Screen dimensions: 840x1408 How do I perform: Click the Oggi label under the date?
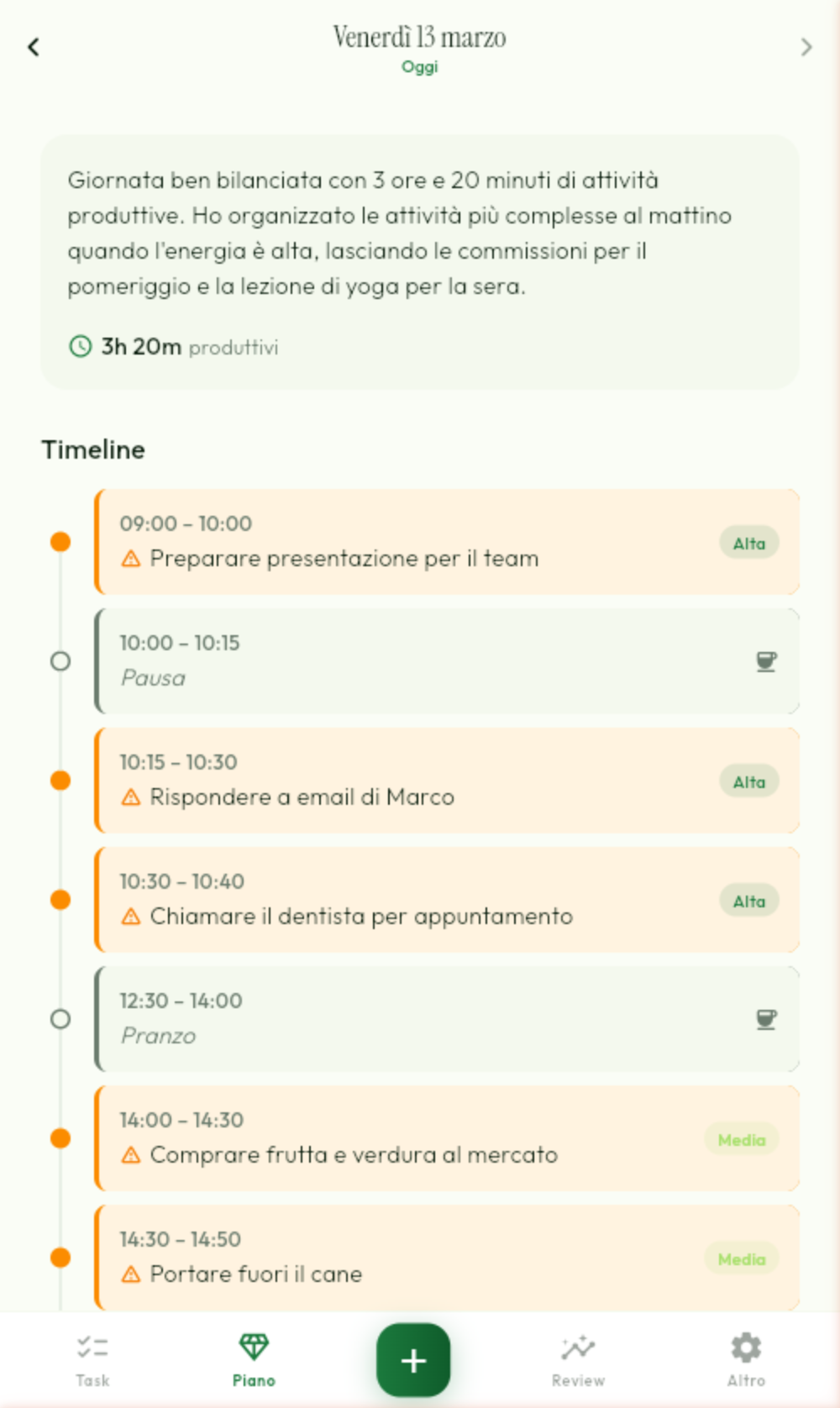418,67
